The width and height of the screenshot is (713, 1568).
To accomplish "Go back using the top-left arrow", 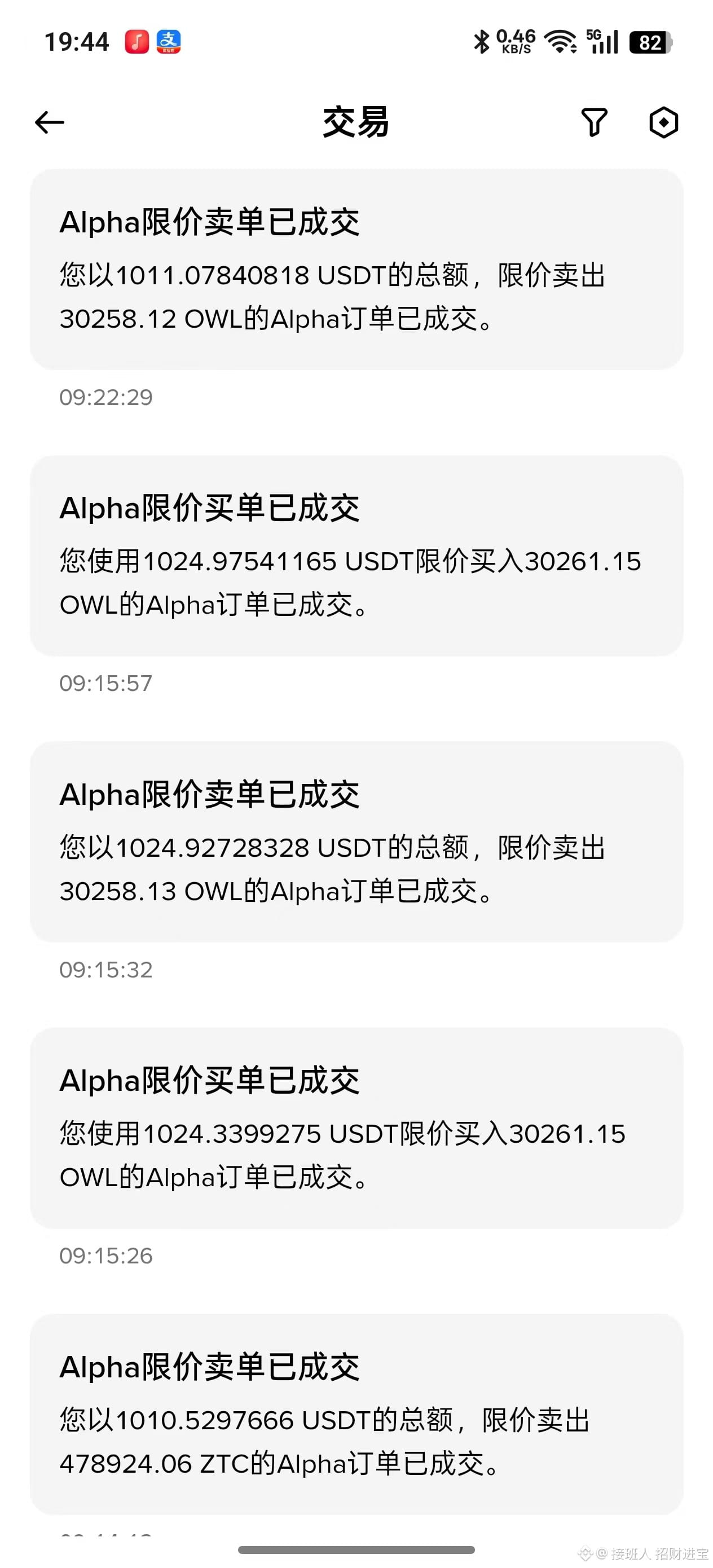I will (x=49, y=122).
